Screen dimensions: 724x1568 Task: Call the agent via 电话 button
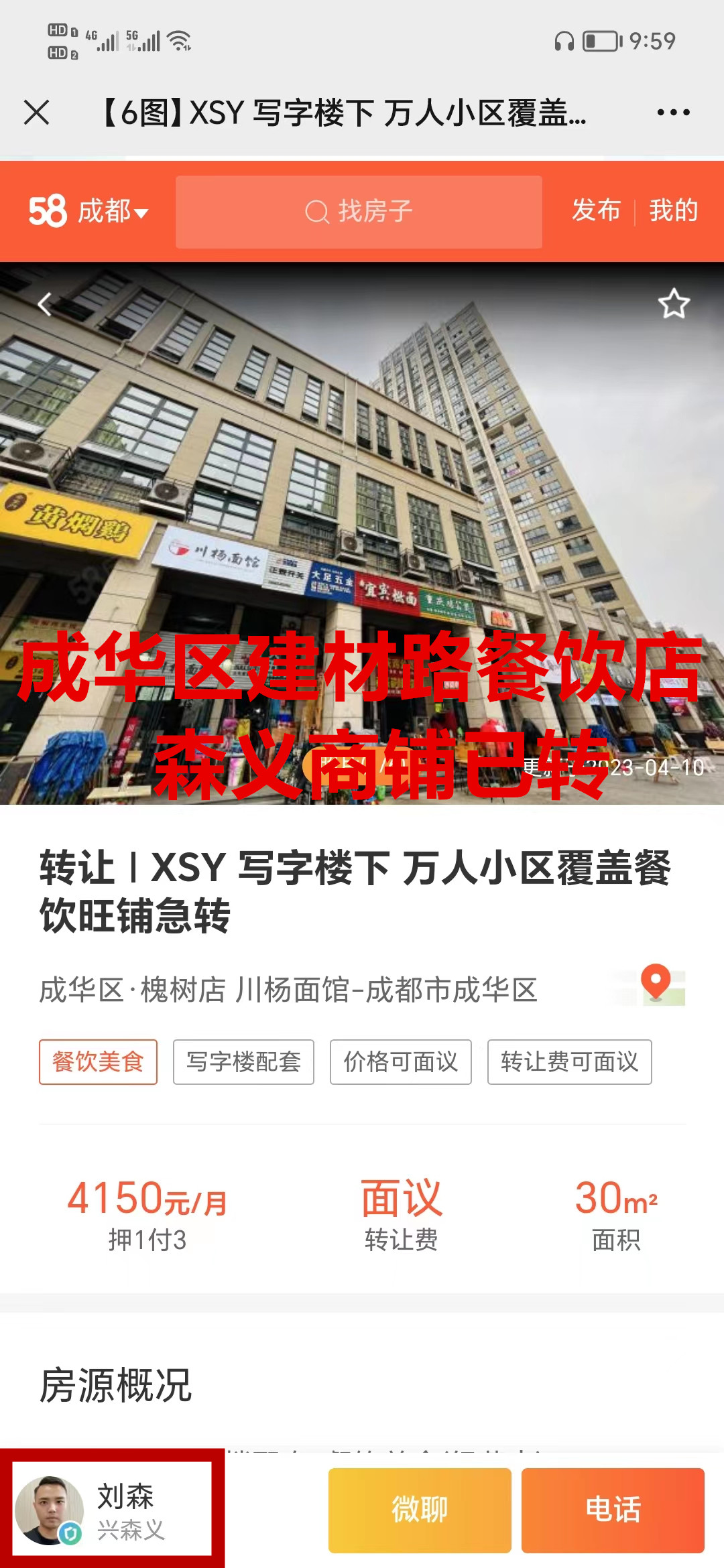(613, 1510)
